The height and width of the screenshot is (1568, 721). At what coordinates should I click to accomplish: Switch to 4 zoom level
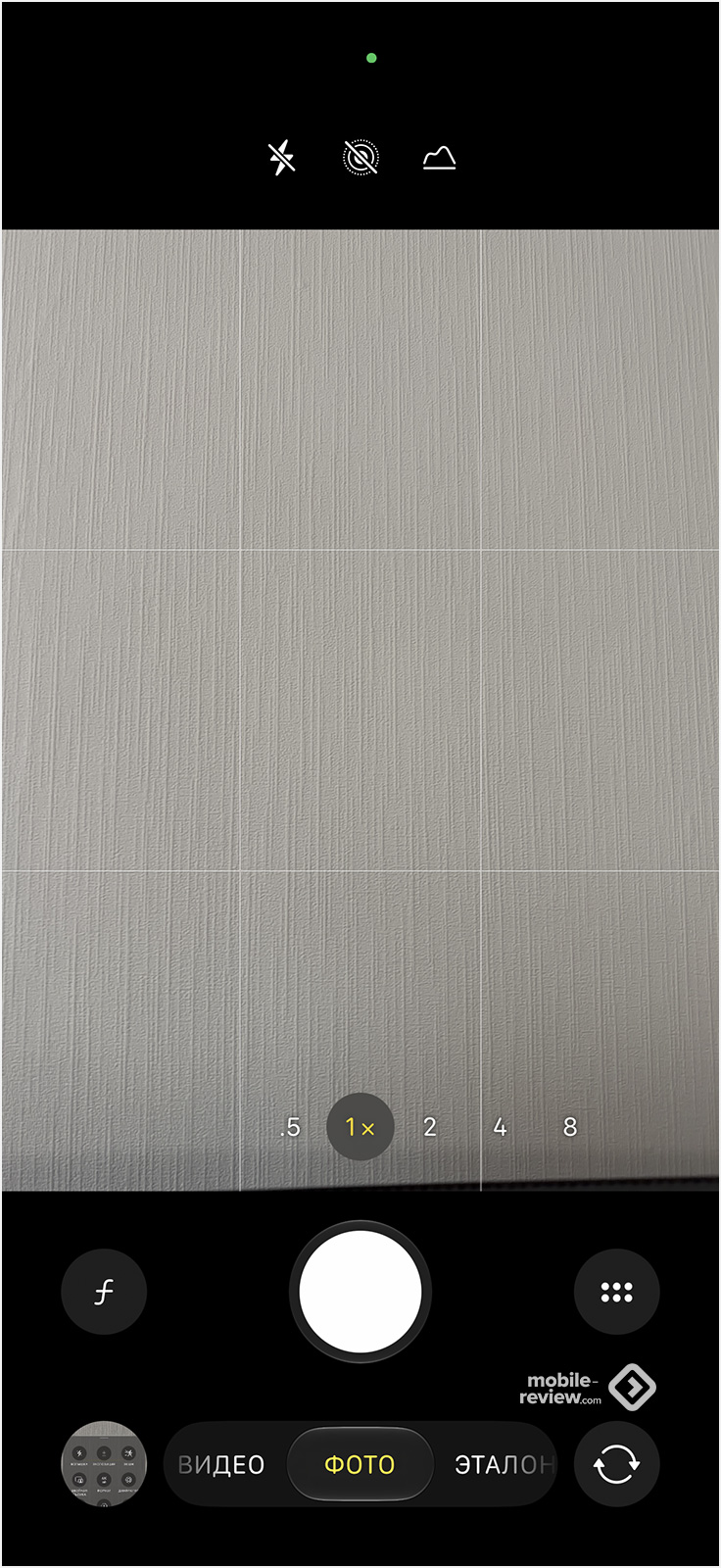pos(500,1127)
